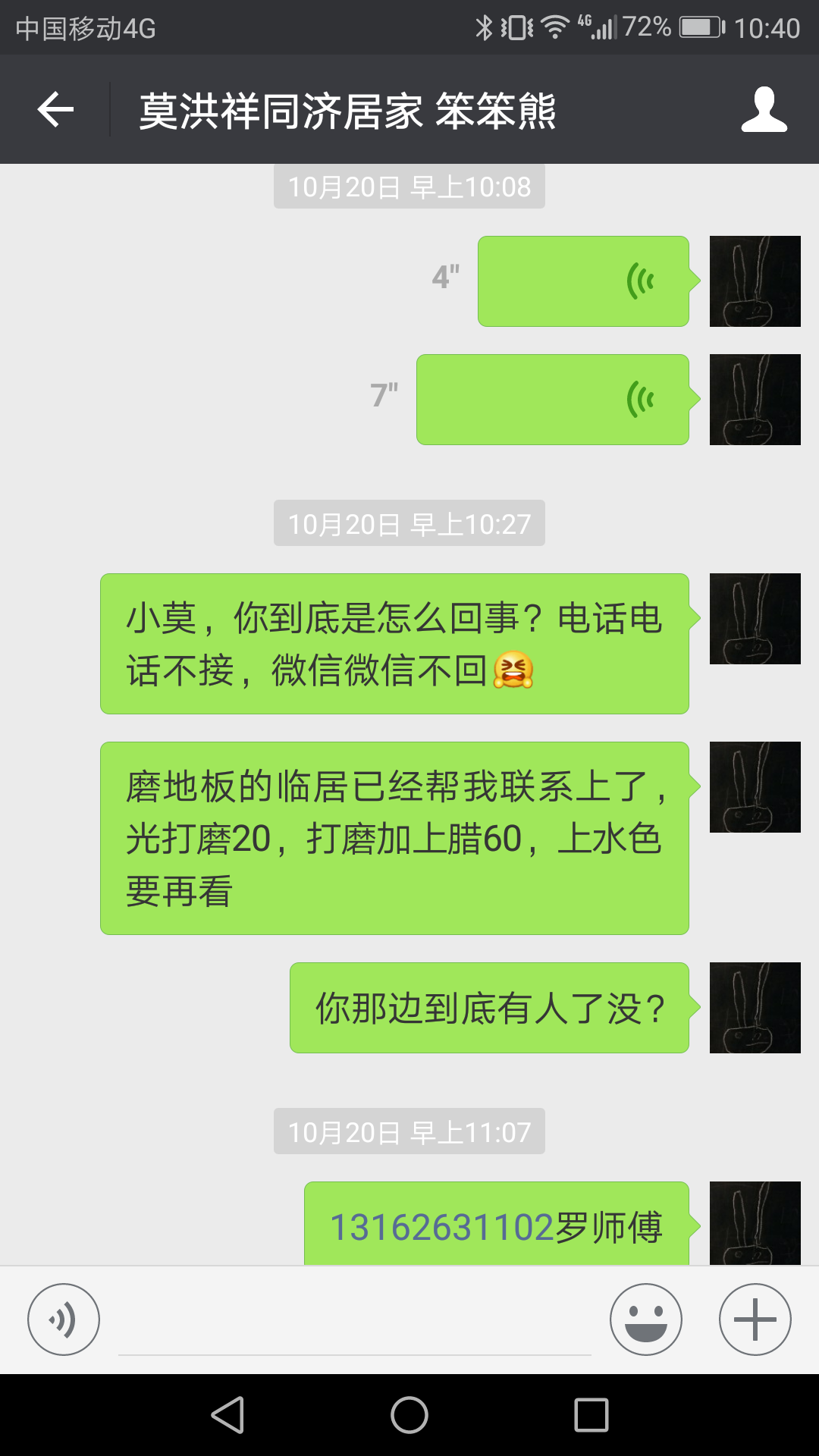Switch to voice input mode

(64, 1319)
